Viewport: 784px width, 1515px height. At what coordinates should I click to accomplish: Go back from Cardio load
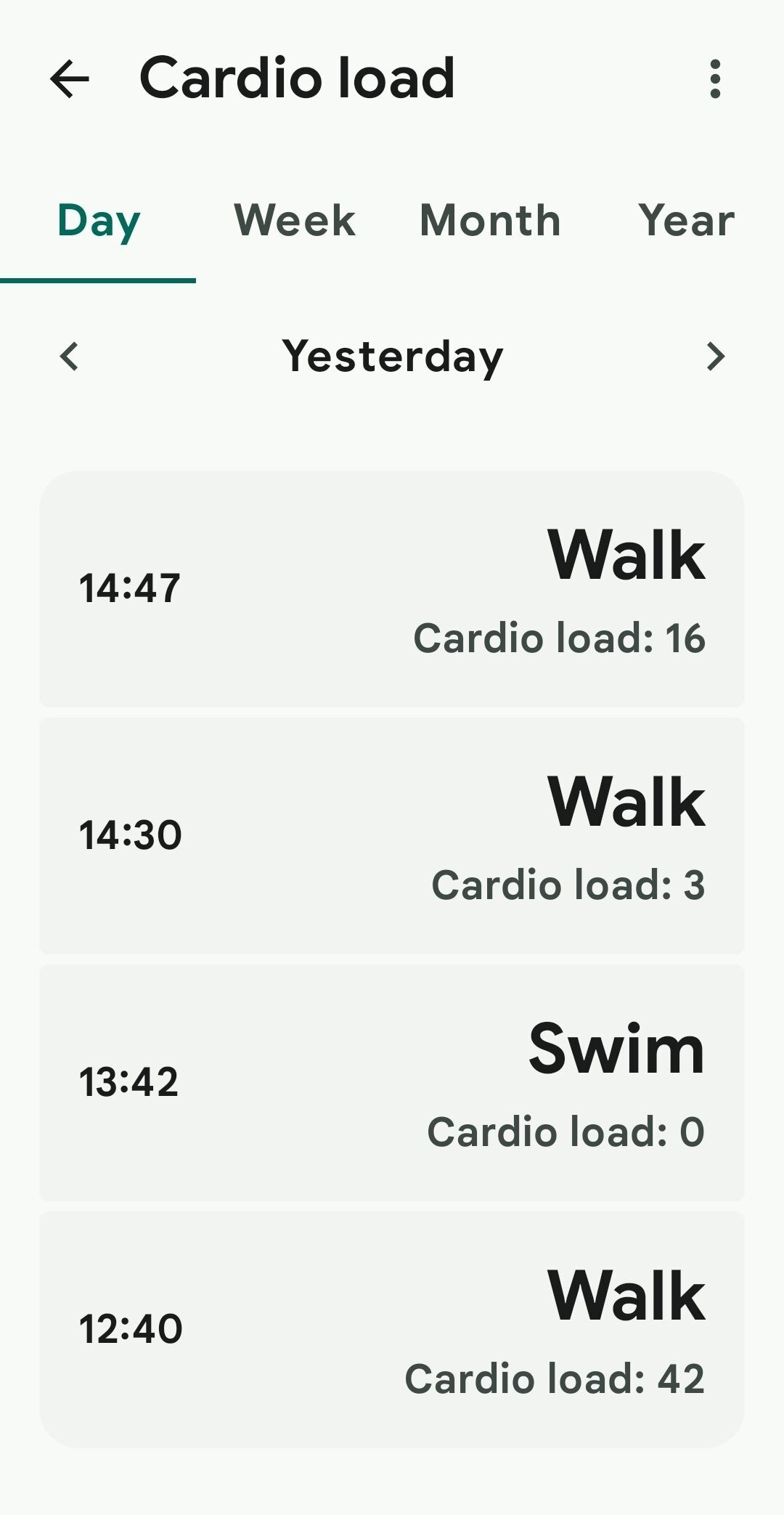70,78
